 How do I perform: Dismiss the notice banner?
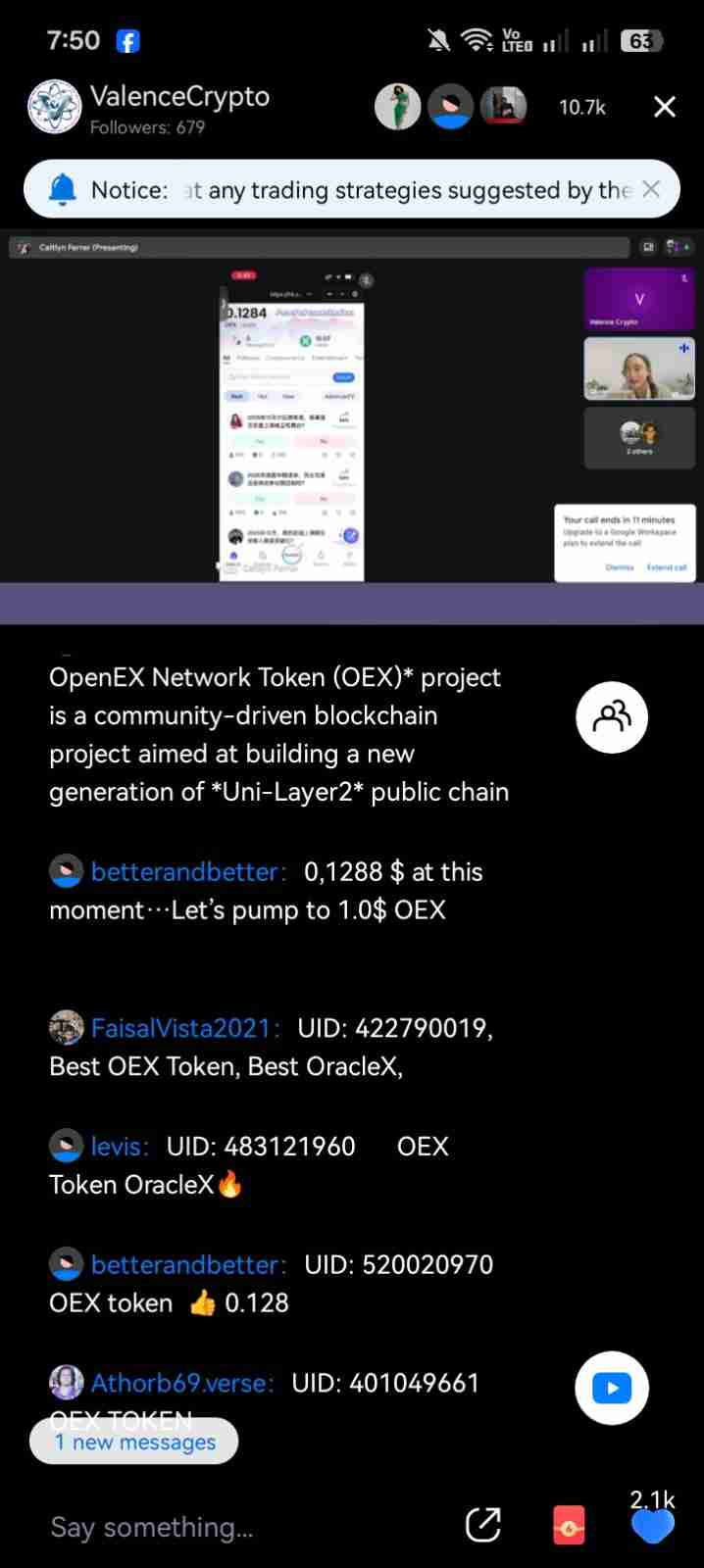[x=651, y=189]
